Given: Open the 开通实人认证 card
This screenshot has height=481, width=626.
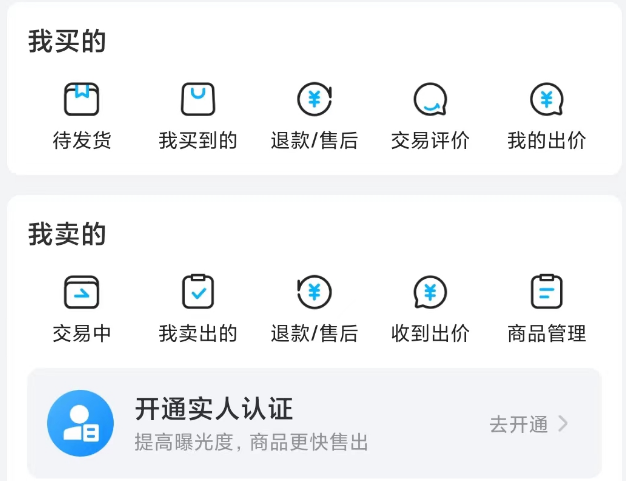Looking at the screenshot, I should 314,423.
